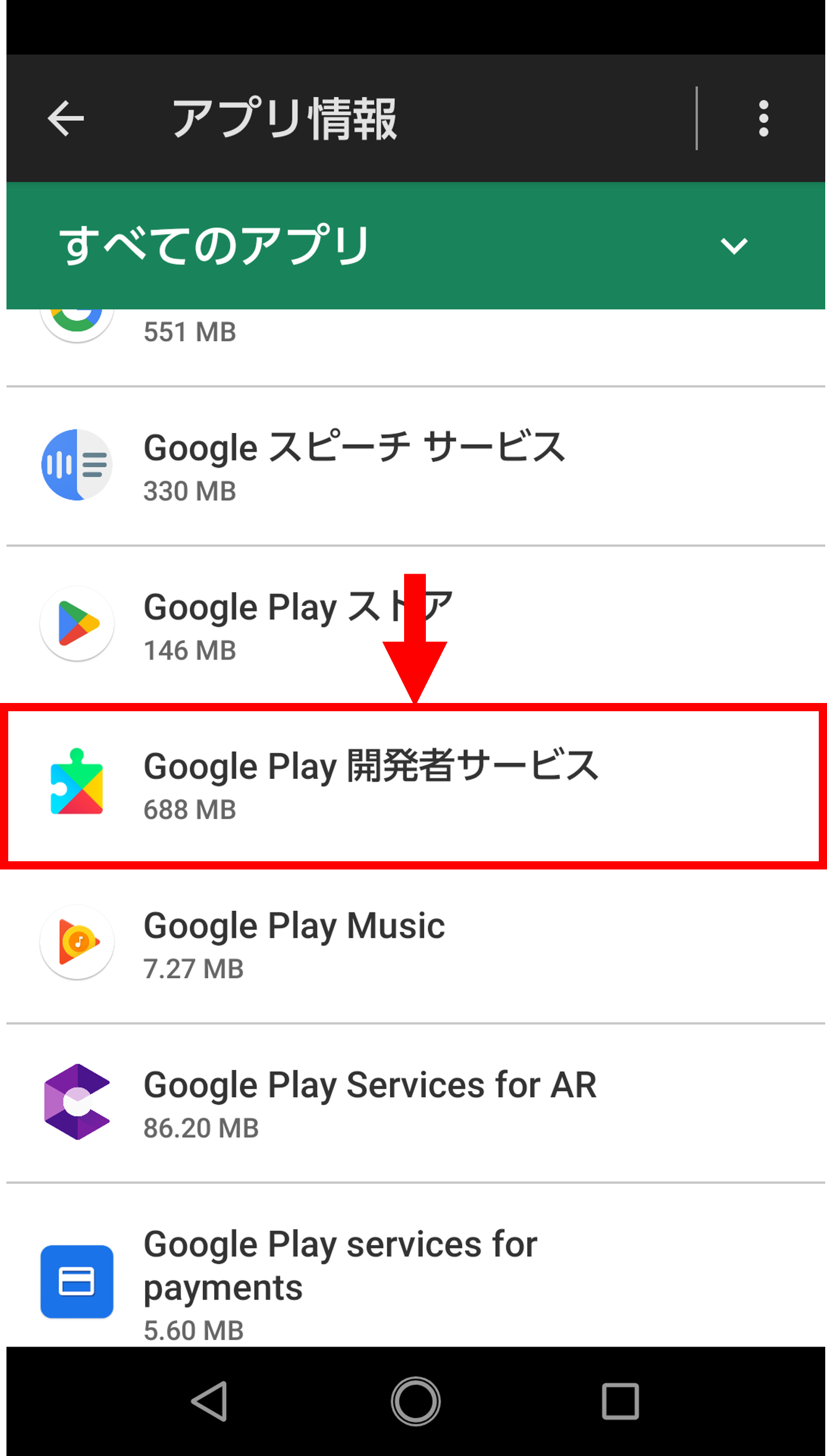Go back from アプリ情報 screen
Image resolution: width=827 pixels, height=1456 pixels.
65,118
